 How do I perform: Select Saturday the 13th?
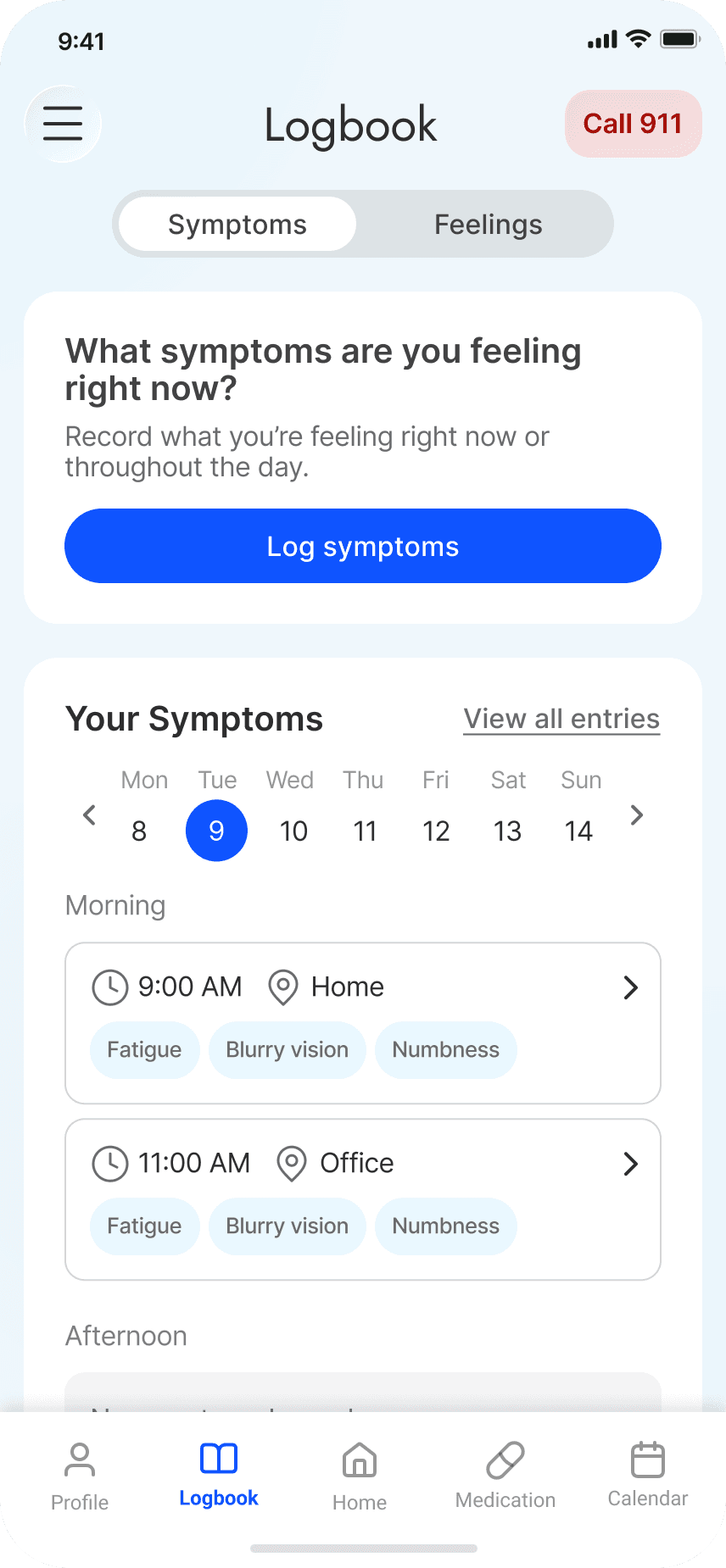point(507,831)
